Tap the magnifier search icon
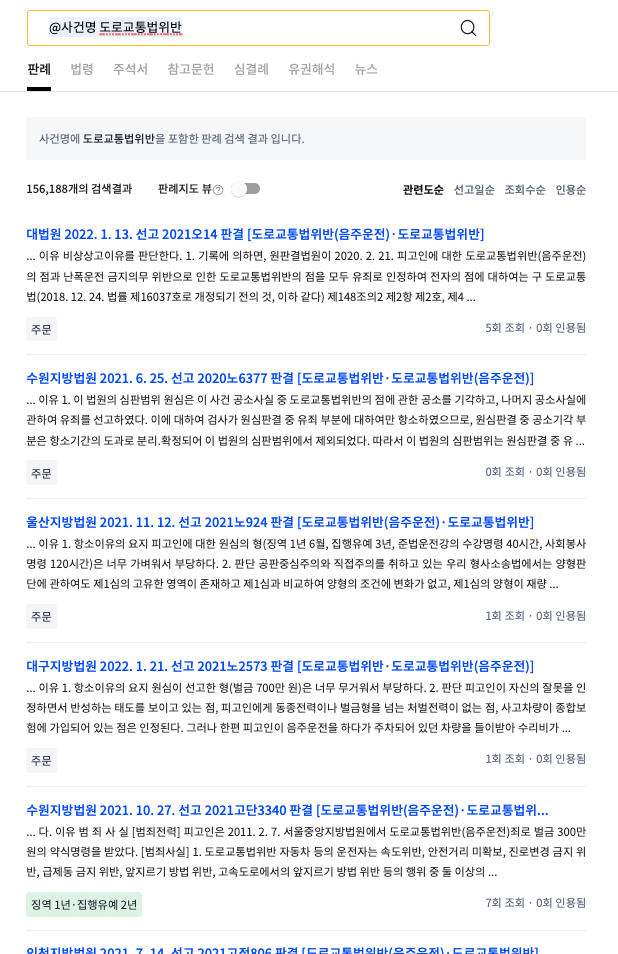The height and width of the screenshot is (954, 618). [x=468, y=28]
